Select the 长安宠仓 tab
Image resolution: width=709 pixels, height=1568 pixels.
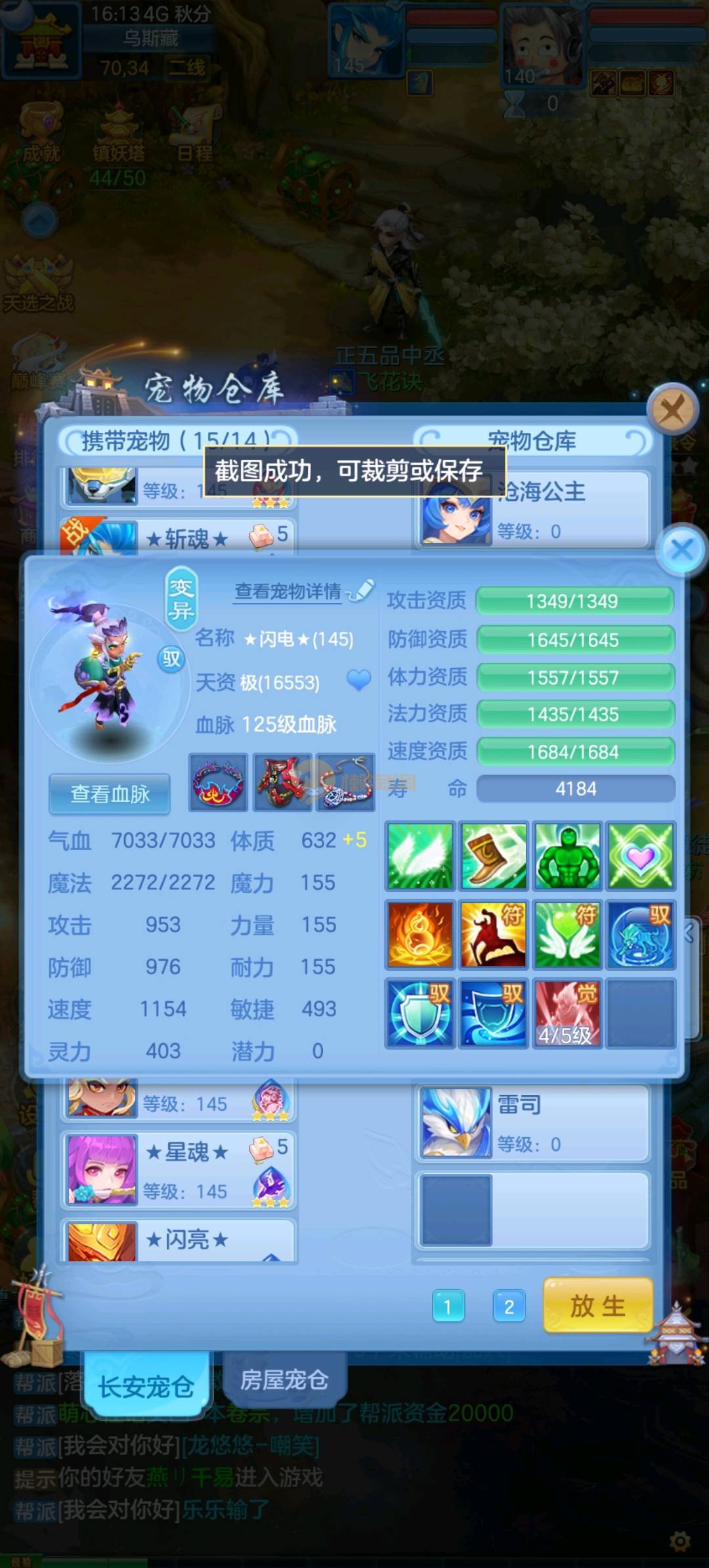(146, 1386)
